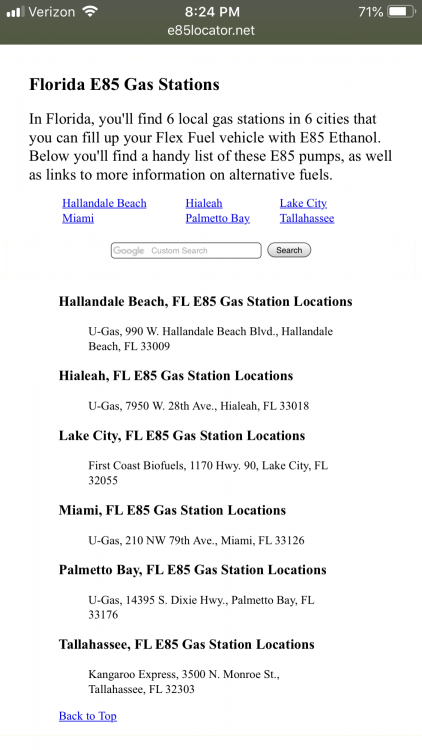The width and height of the screenshot is (422, 750).
Task: Jump to the Miami city link
Action: 78,219
